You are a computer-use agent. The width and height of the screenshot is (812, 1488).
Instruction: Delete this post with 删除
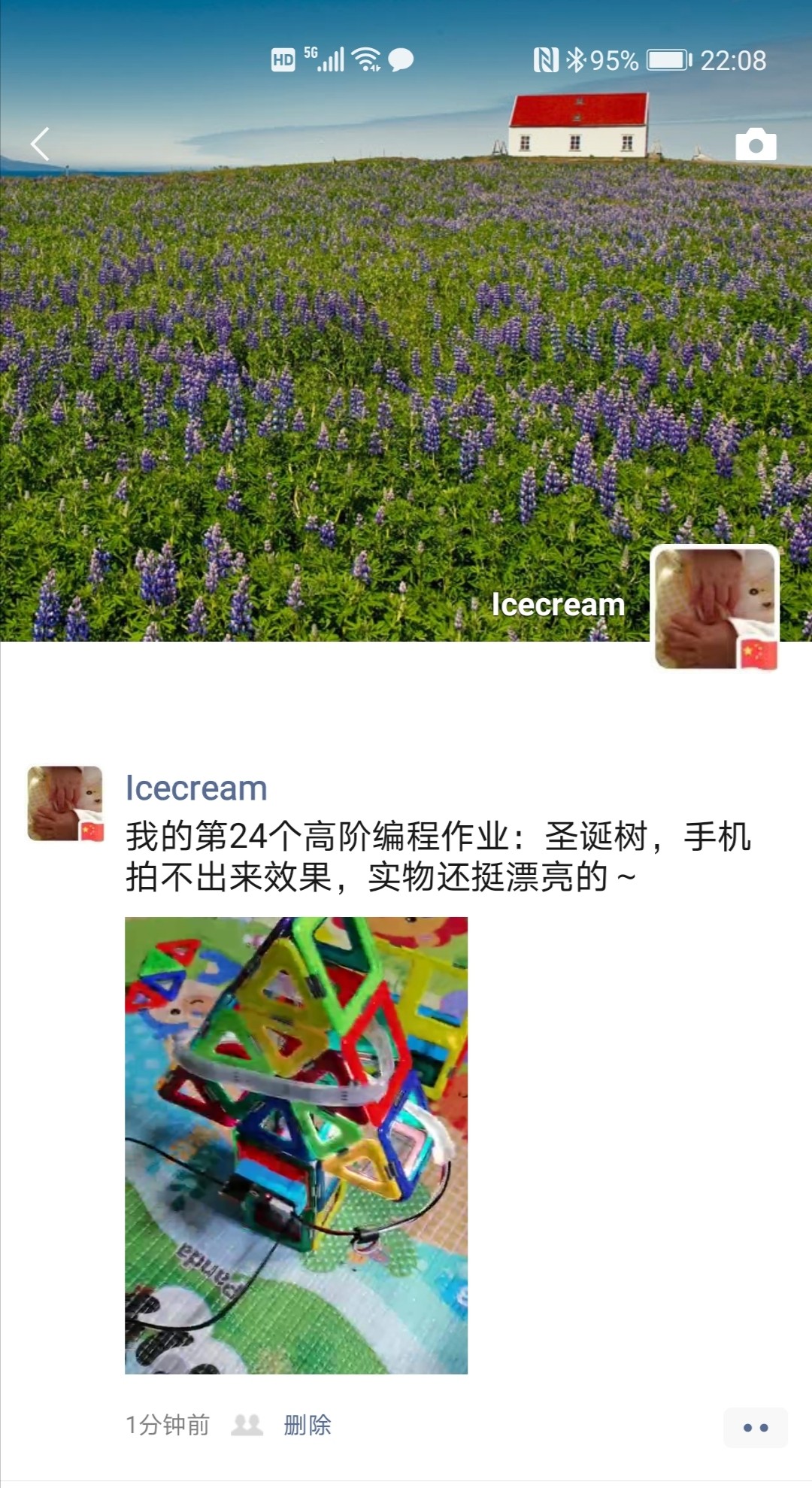[x=307, y=1425]
